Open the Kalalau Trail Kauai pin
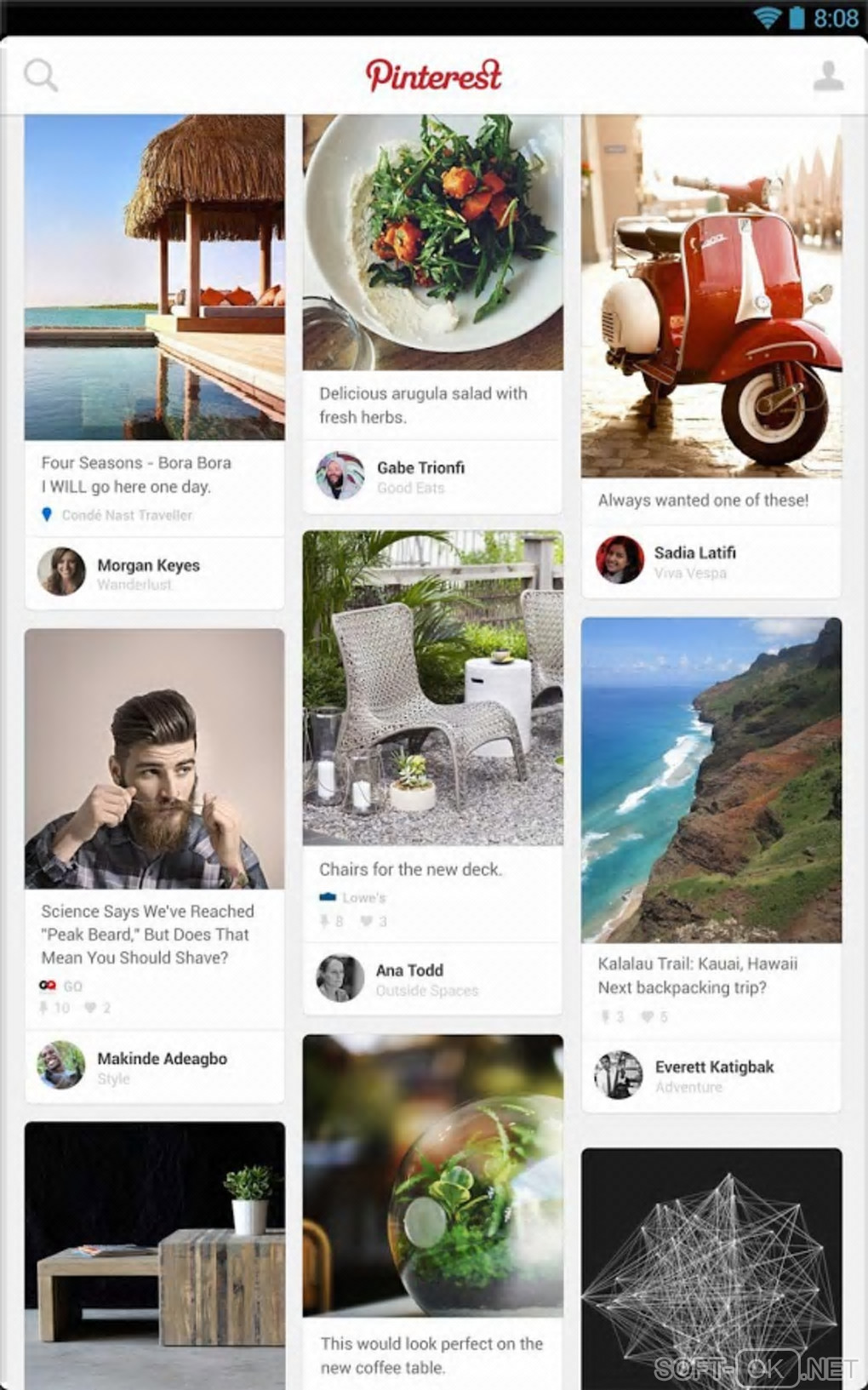This screenshot has height=1390, width=868. pos(711,780)
